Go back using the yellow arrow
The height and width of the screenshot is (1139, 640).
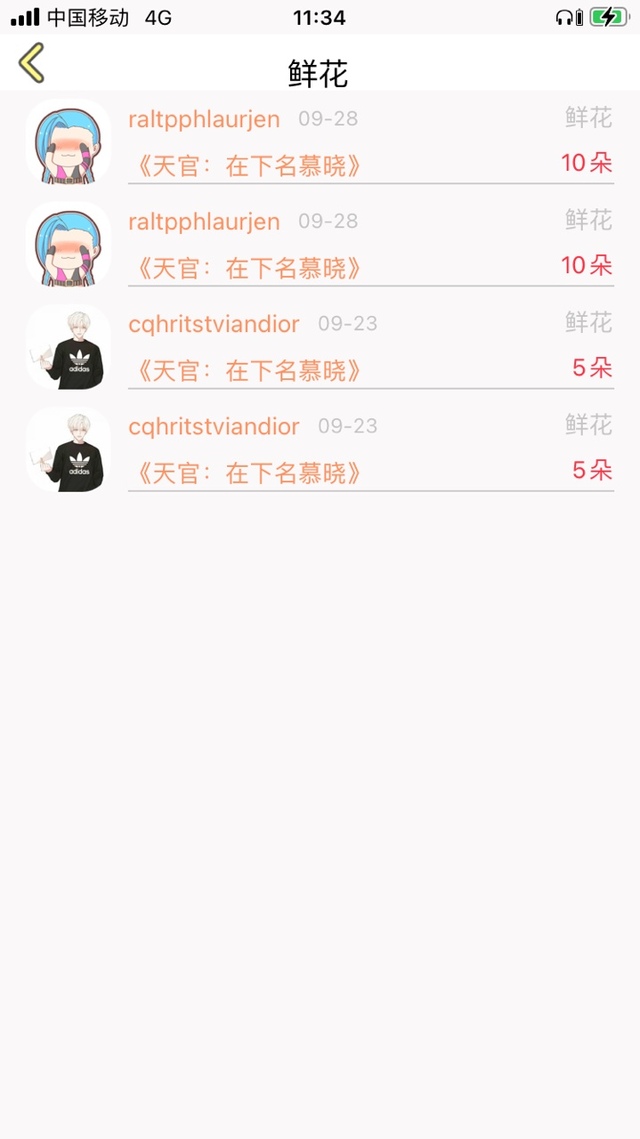[x=31, y=62]
